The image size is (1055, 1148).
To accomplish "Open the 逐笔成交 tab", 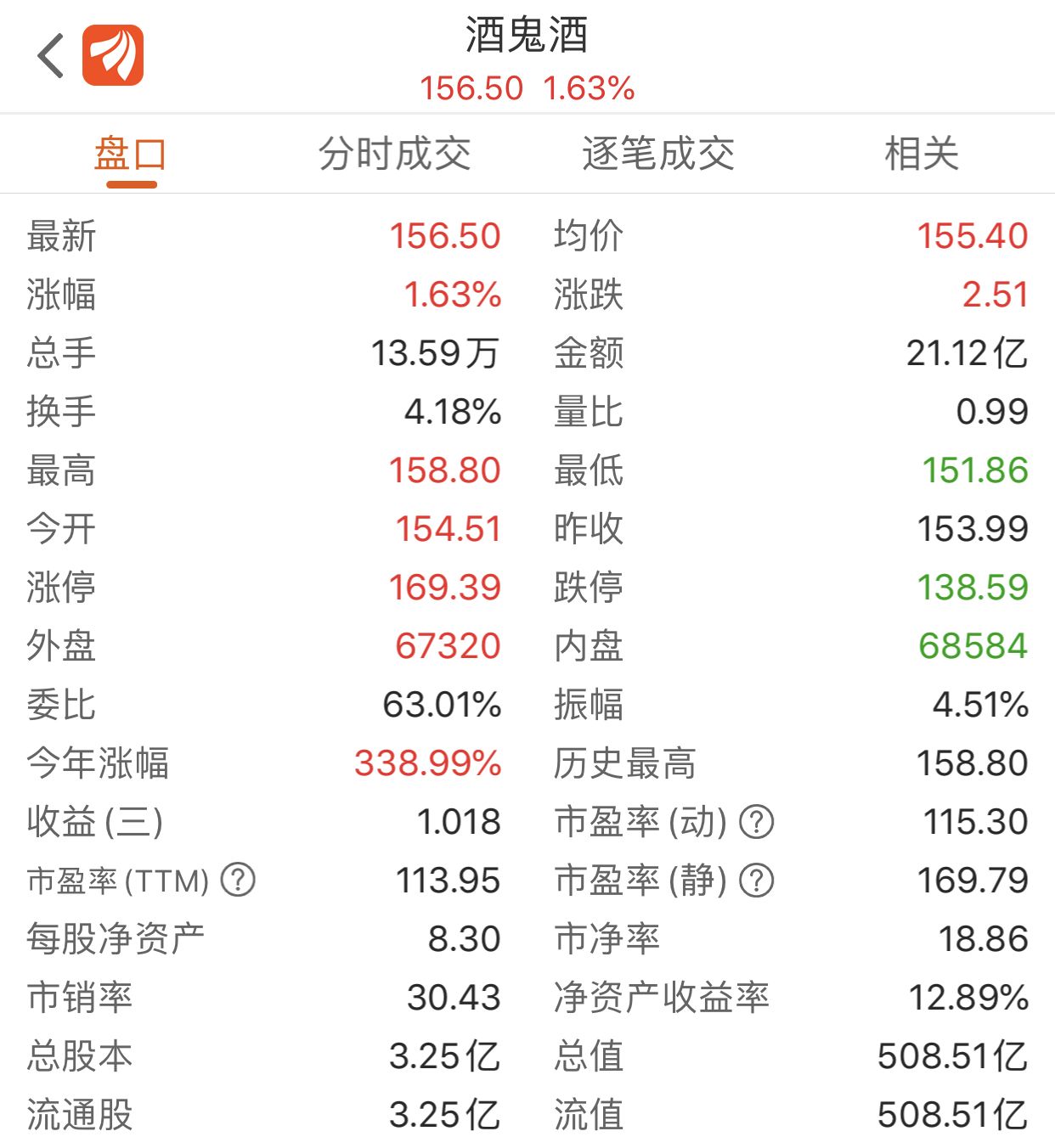I will pyautogui.click(x=657, y=155).
